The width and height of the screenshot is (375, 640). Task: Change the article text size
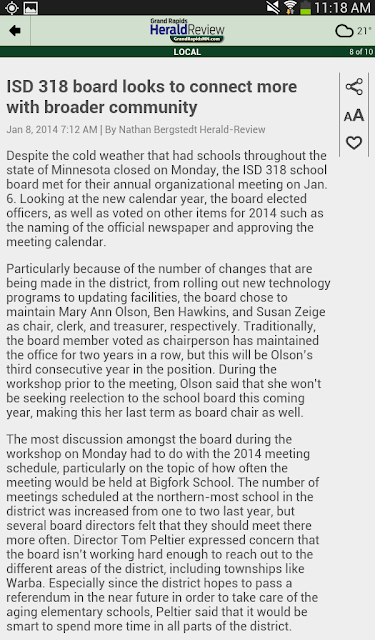pos(354,116)
